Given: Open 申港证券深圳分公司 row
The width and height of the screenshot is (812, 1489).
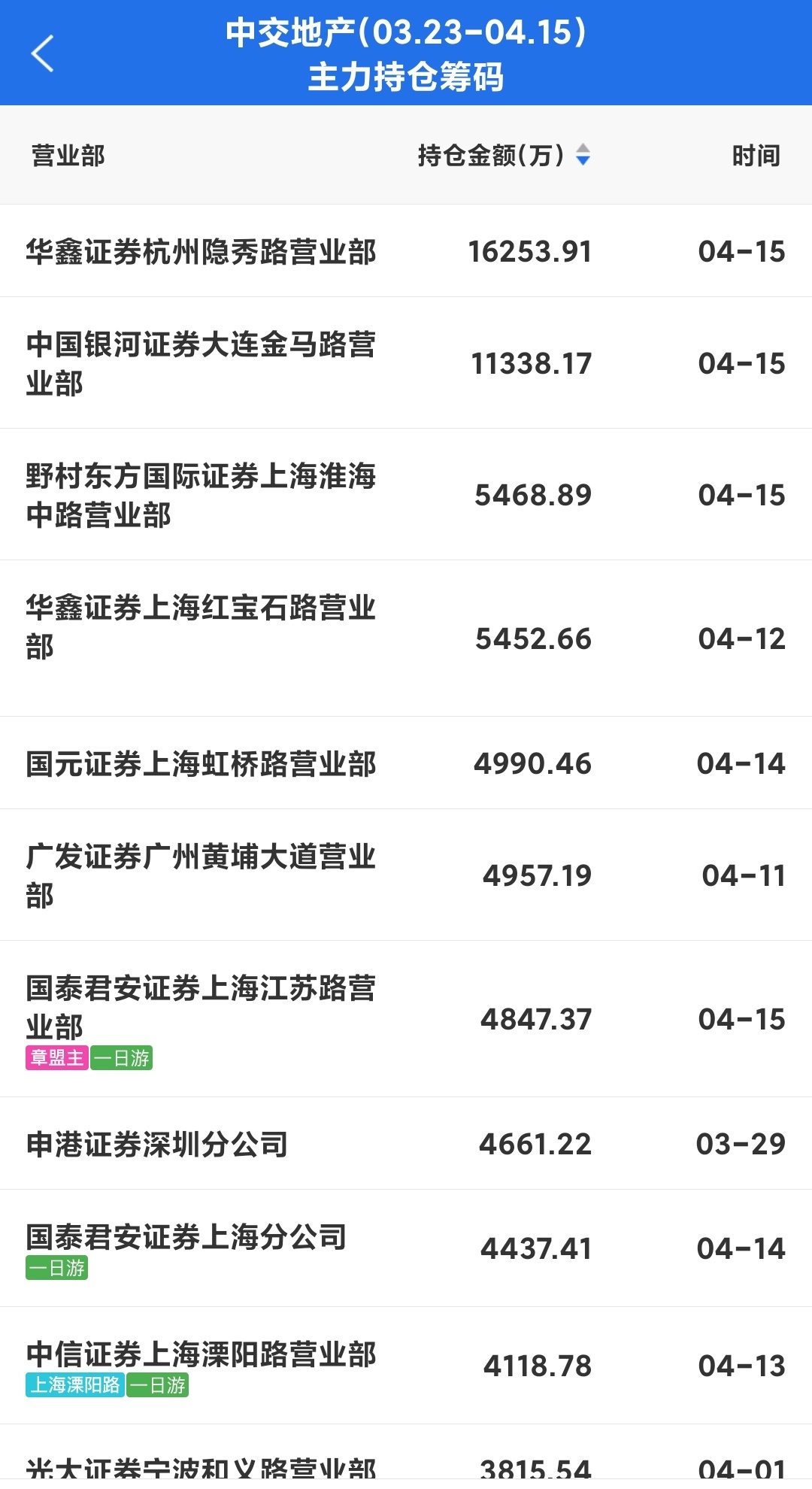Looking at the screenshot, I should pyautogui.click(x=406, y=1144).
